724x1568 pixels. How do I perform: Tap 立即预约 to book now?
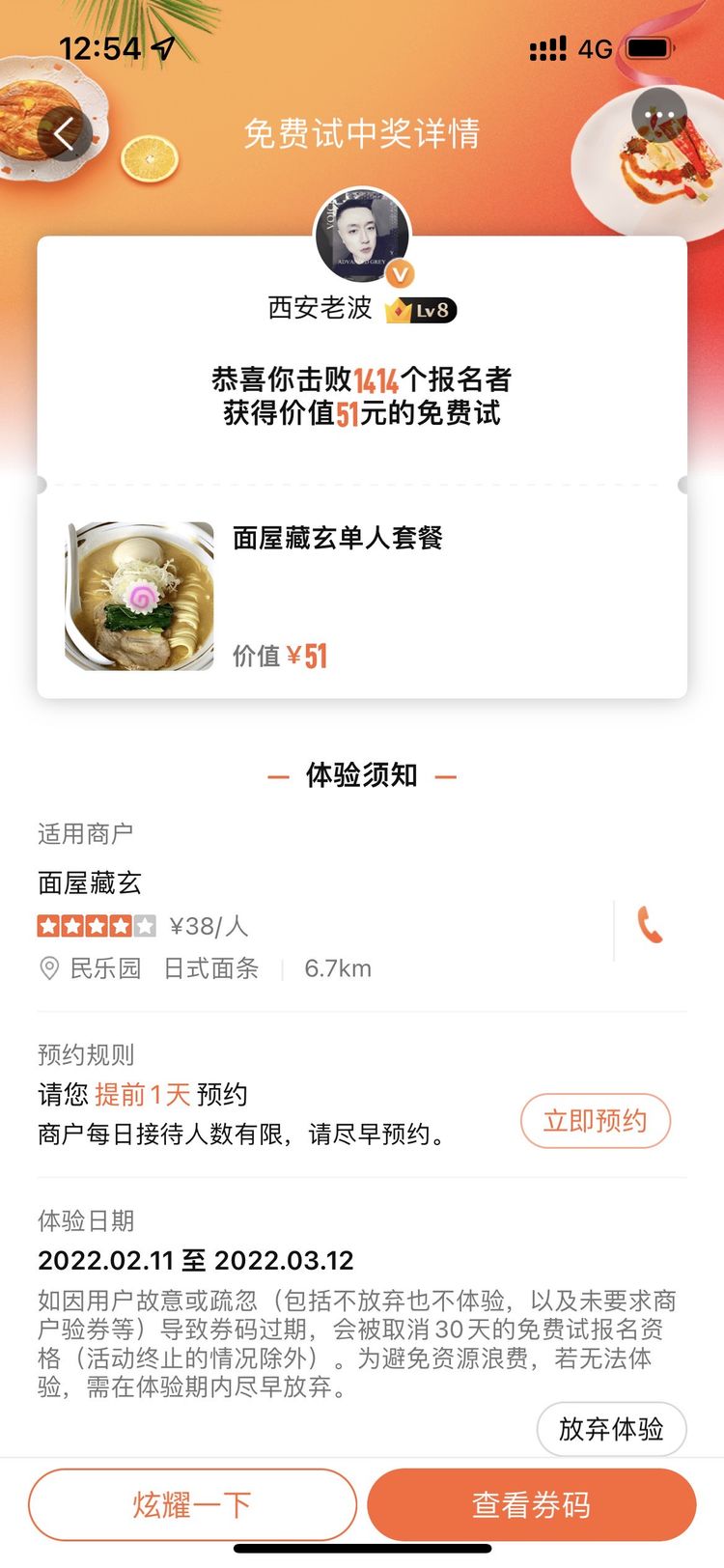[x=595, y=1121]
